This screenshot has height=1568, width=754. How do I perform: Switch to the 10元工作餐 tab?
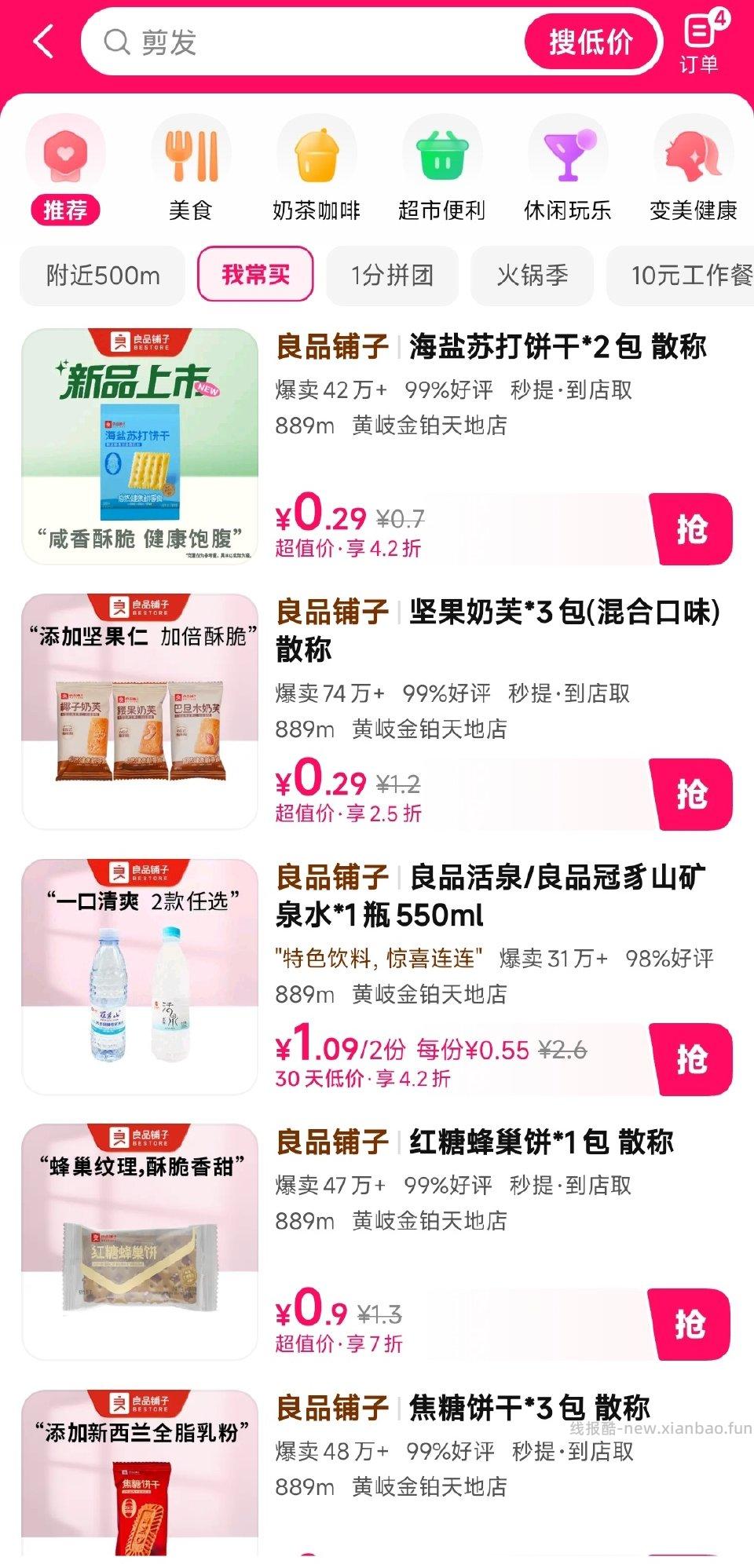click(x=689, y=276)
